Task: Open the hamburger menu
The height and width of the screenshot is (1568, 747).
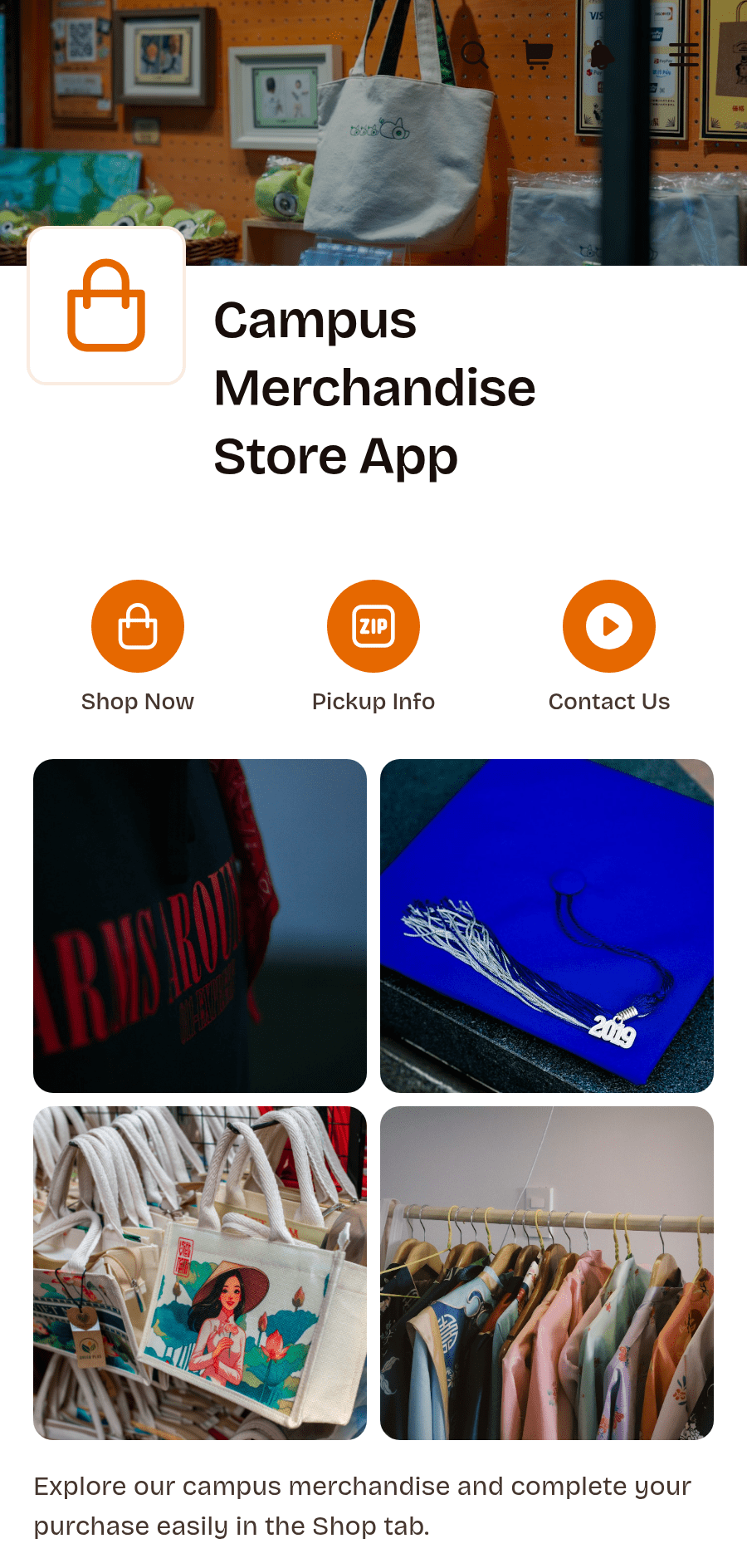Action: click(x=684, y=54)
